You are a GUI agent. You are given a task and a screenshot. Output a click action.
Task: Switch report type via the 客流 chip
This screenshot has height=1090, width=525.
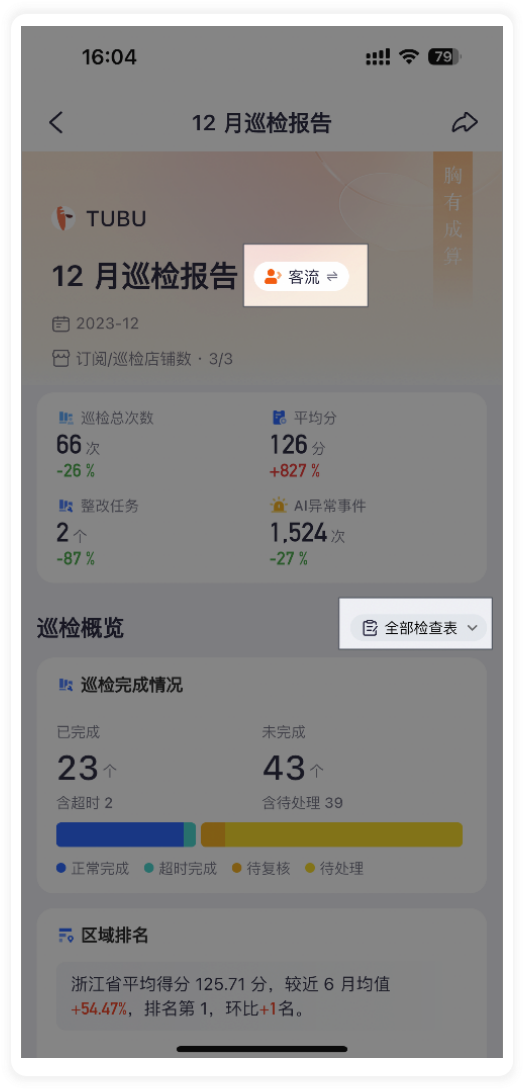point(302,277)
